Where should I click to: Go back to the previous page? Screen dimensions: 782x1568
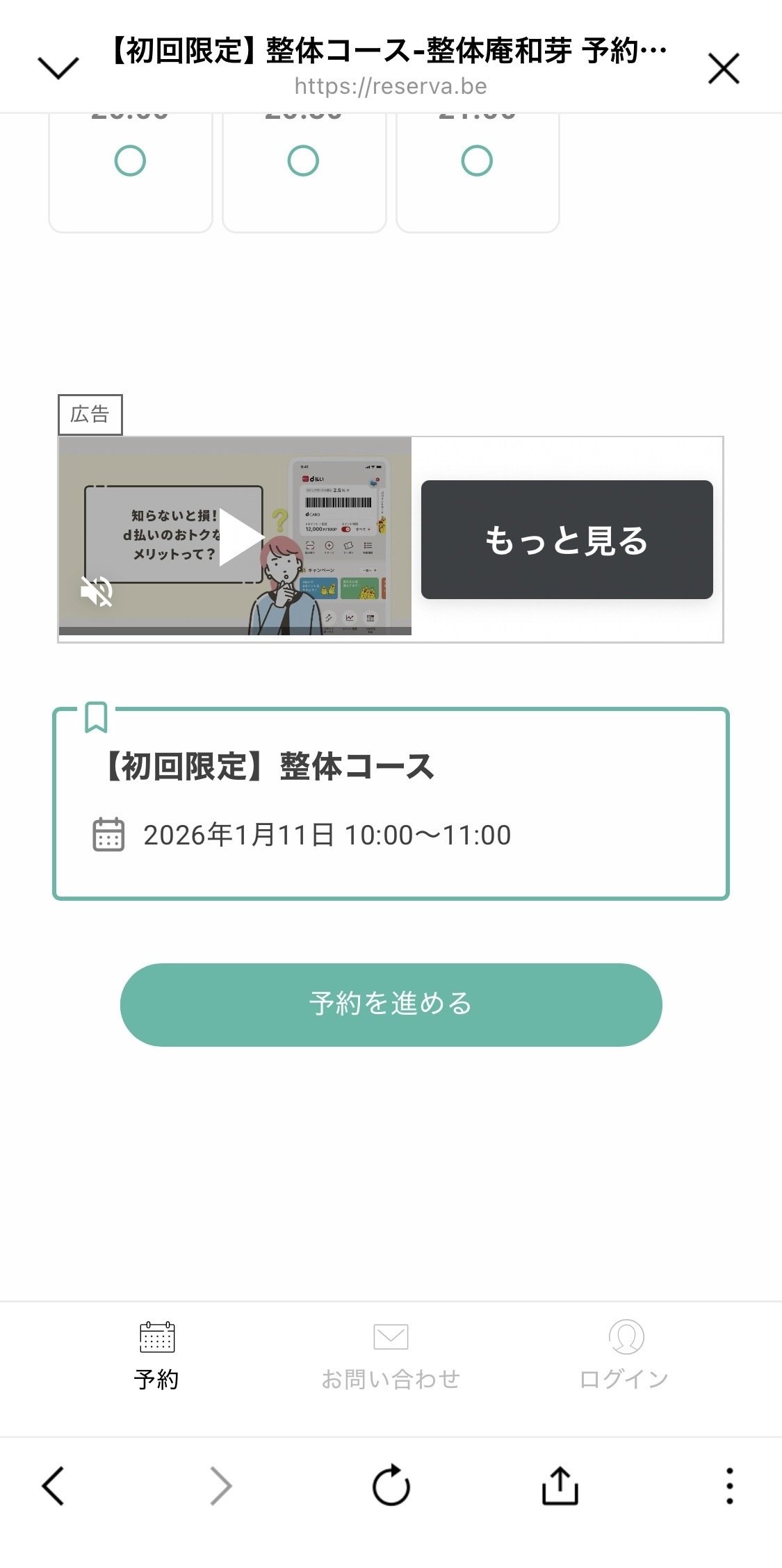[54, 1486]
